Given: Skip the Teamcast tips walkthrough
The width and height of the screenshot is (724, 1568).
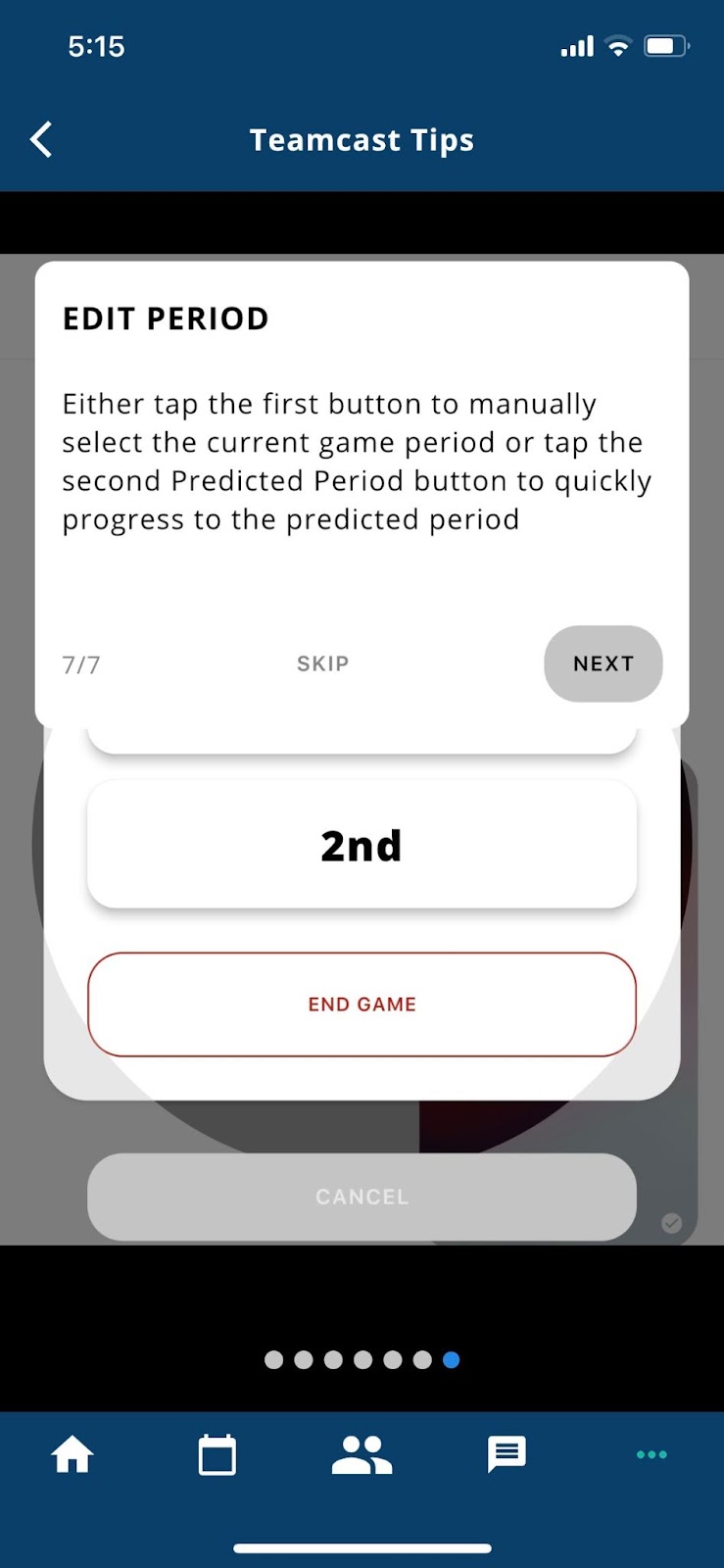Looking at the screenshot, I should [322, 663].
